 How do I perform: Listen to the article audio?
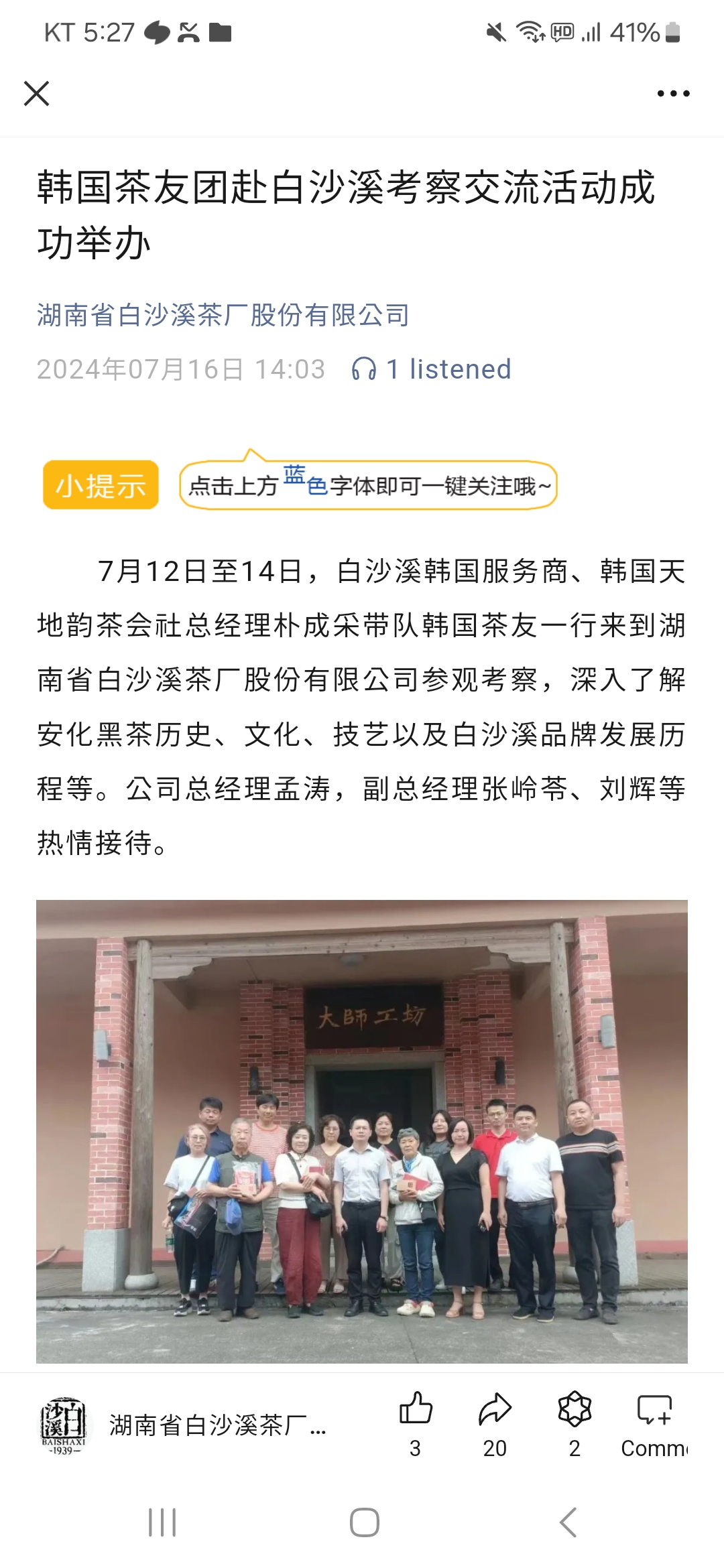pos(431,369)
